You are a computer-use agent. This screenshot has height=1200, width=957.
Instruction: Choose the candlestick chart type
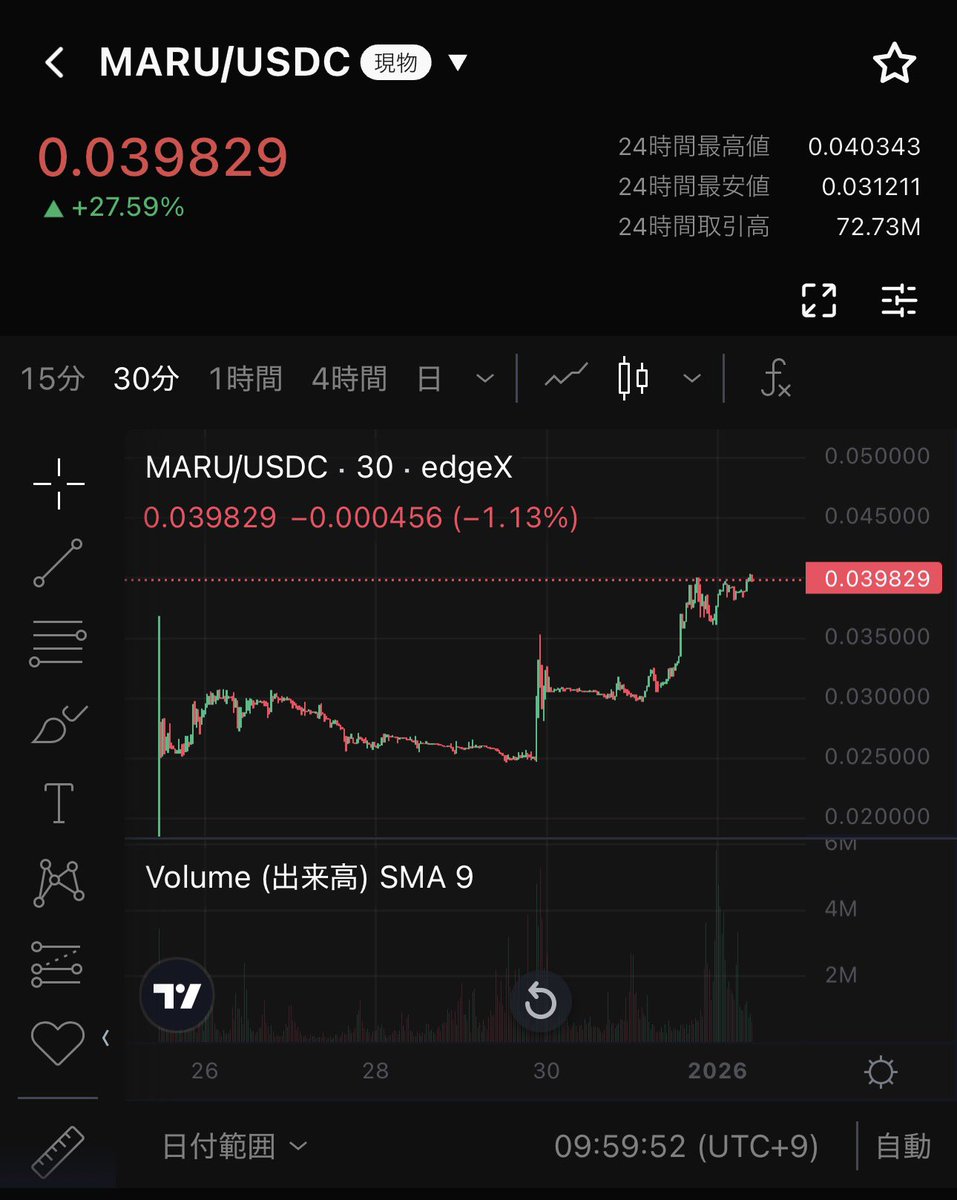coord(634,379)
